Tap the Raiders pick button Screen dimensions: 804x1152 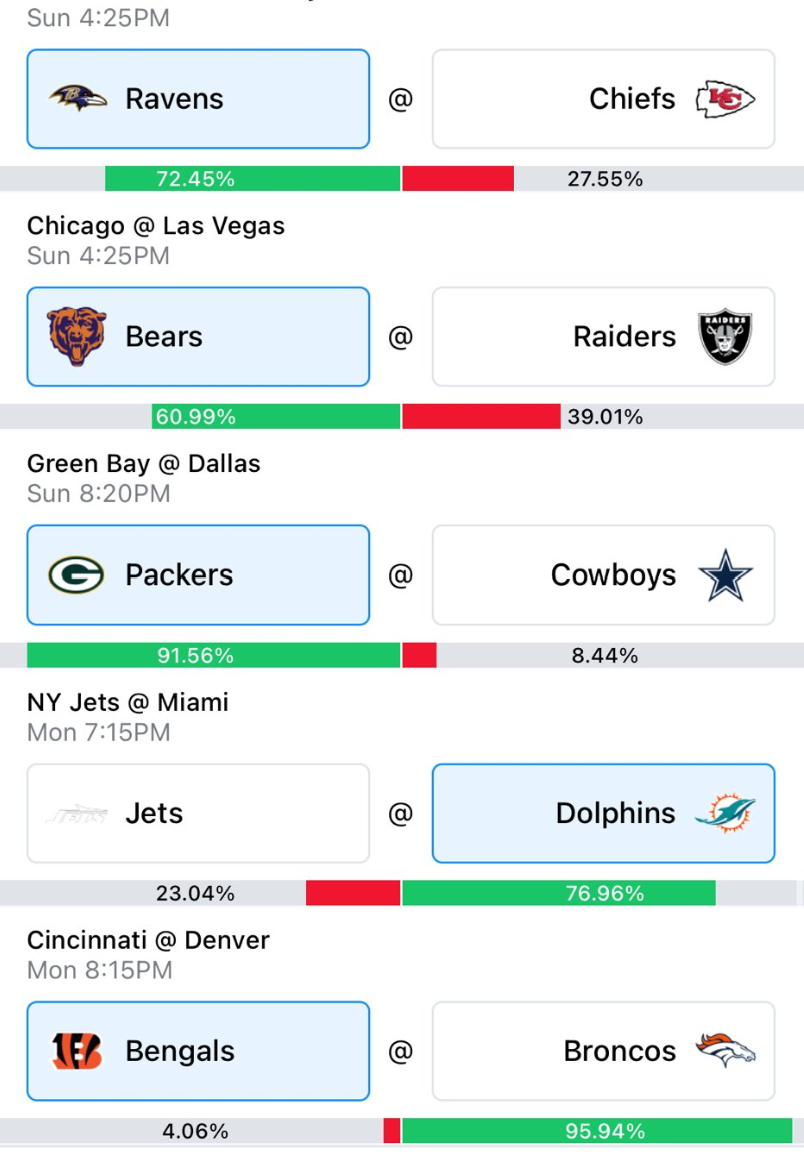pos(603,336)
